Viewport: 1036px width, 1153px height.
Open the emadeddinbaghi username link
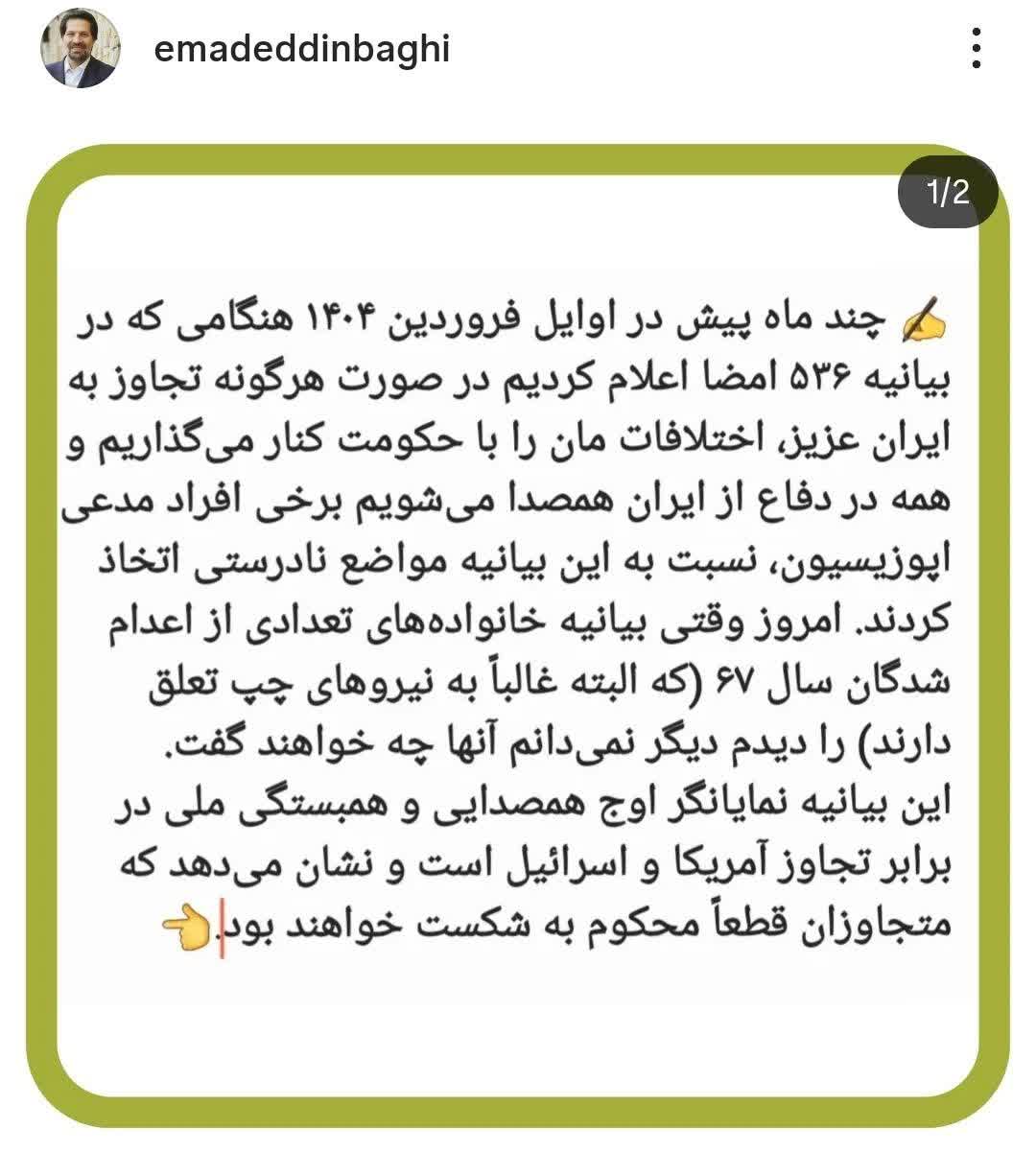point(301,49)
